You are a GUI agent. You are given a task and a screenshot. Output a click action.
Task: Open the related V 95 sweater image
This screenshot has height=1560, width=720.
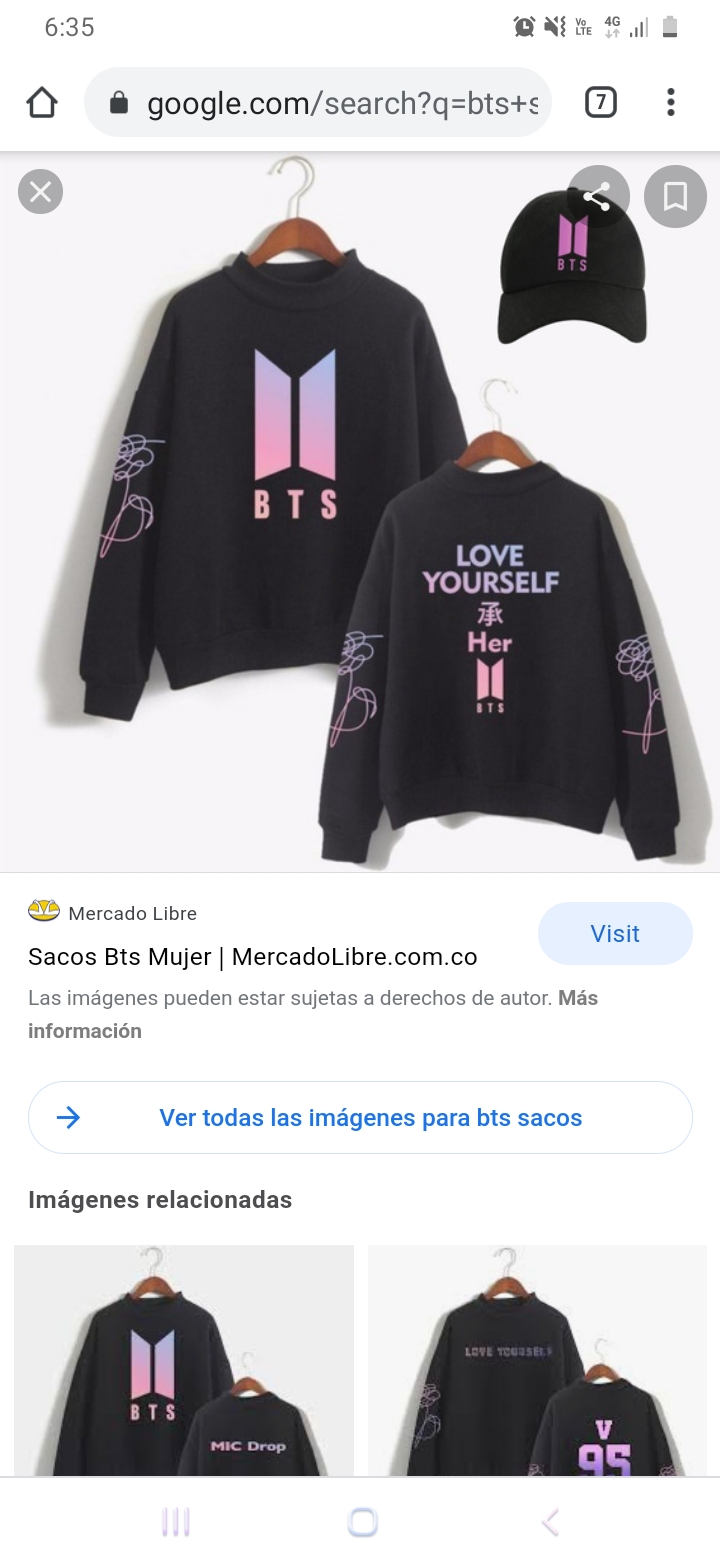[538, 1360]
